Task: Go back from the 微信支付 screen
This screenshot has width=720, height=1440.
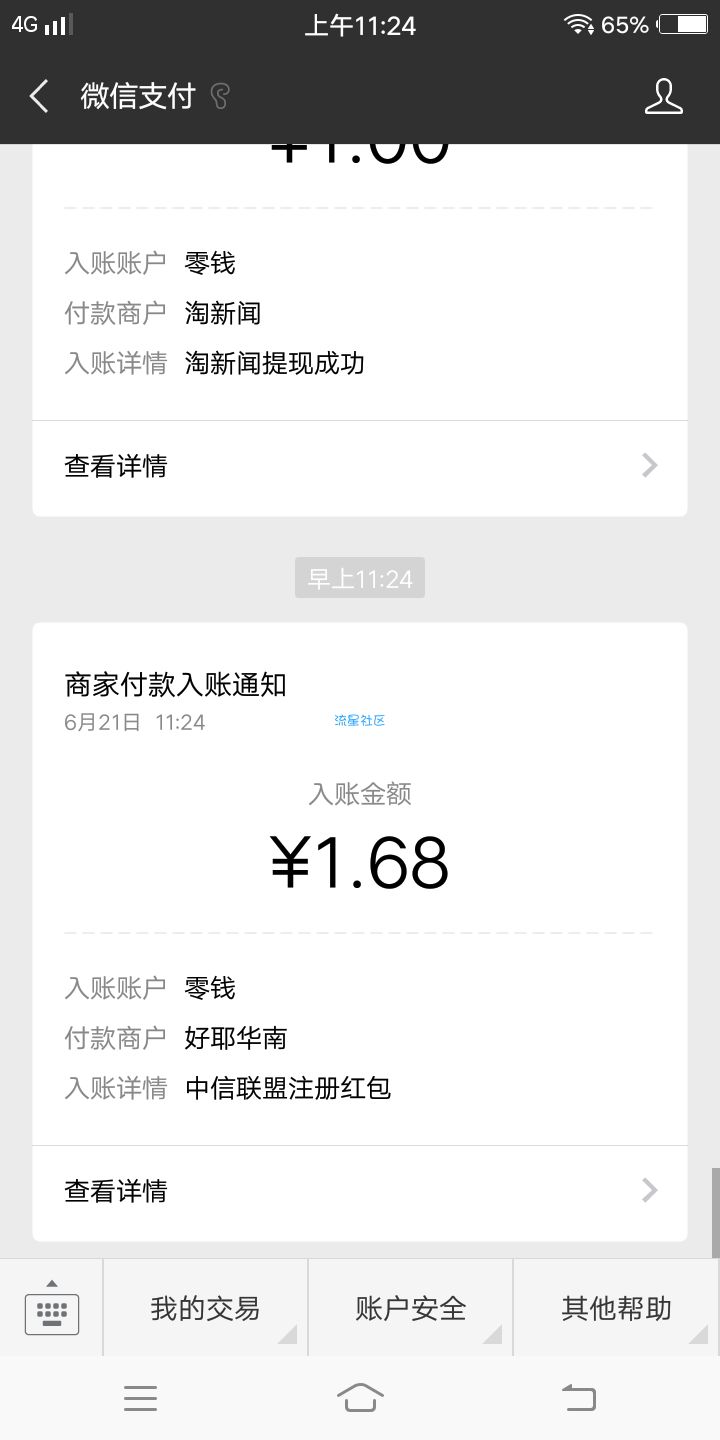Action: (x=39, y=96)
